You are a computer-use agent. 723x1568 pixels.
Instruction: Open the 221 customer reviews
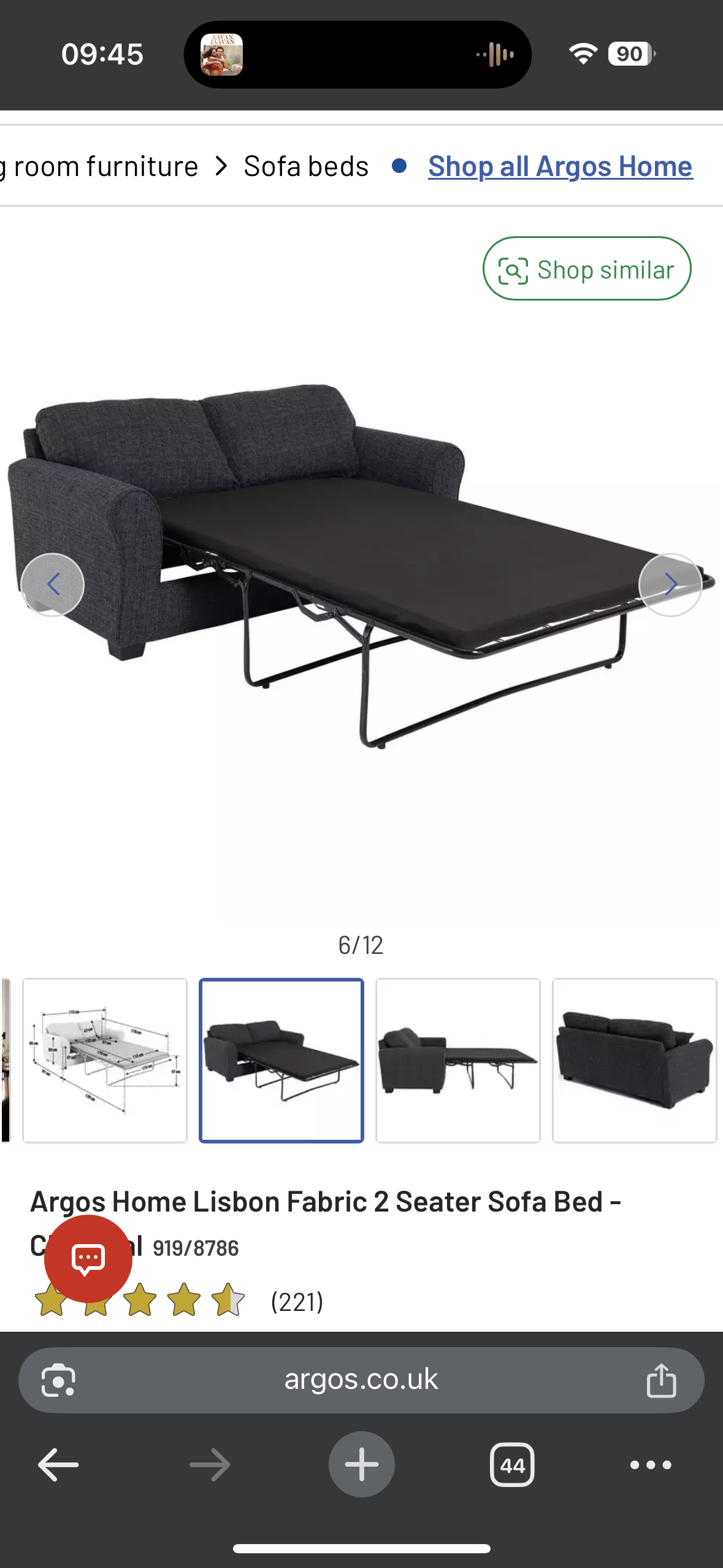pyautogui.click(x=297, y=1302)
